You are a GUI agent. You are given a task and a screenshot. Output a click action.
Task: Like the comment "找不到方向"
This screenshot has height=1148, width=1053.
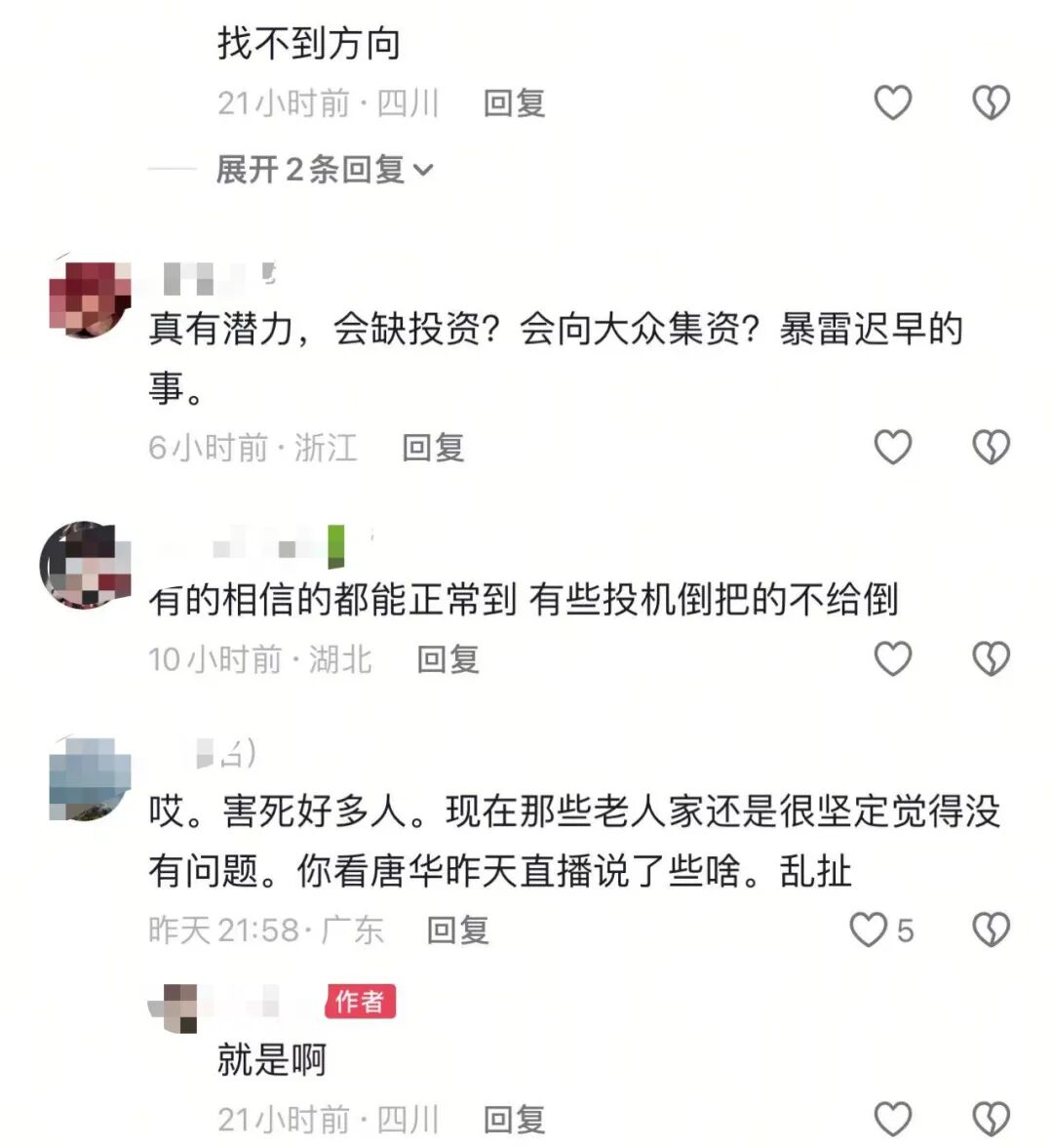point(892,102)
